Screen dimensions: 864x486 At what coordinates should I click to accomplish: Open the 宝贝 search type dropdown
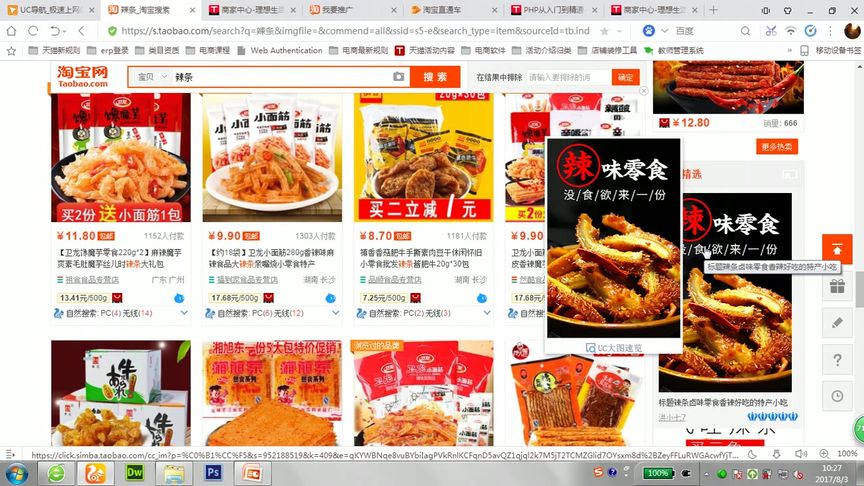pyautogui.click(x=149, y=76)
